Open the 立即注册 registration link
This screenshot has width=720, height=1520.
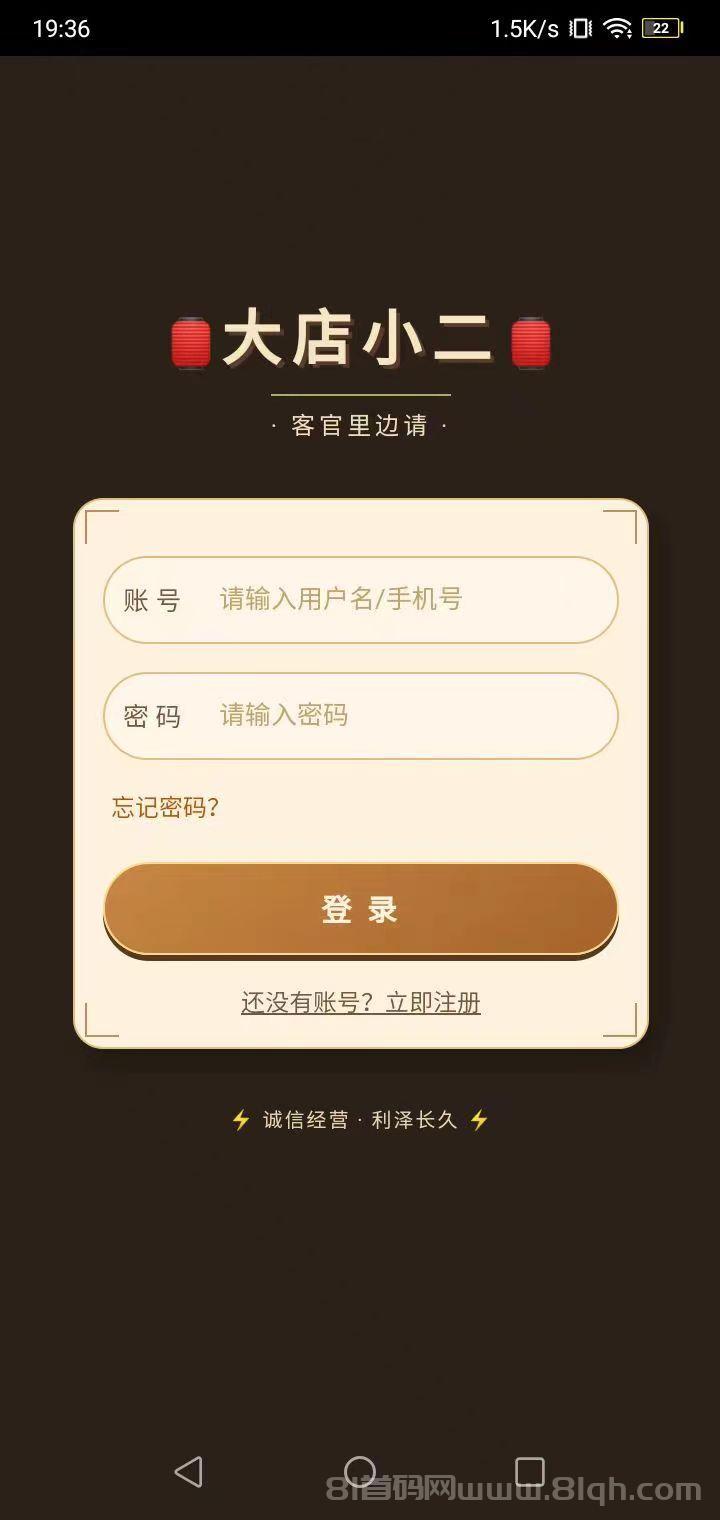(x=432, y=1002)
